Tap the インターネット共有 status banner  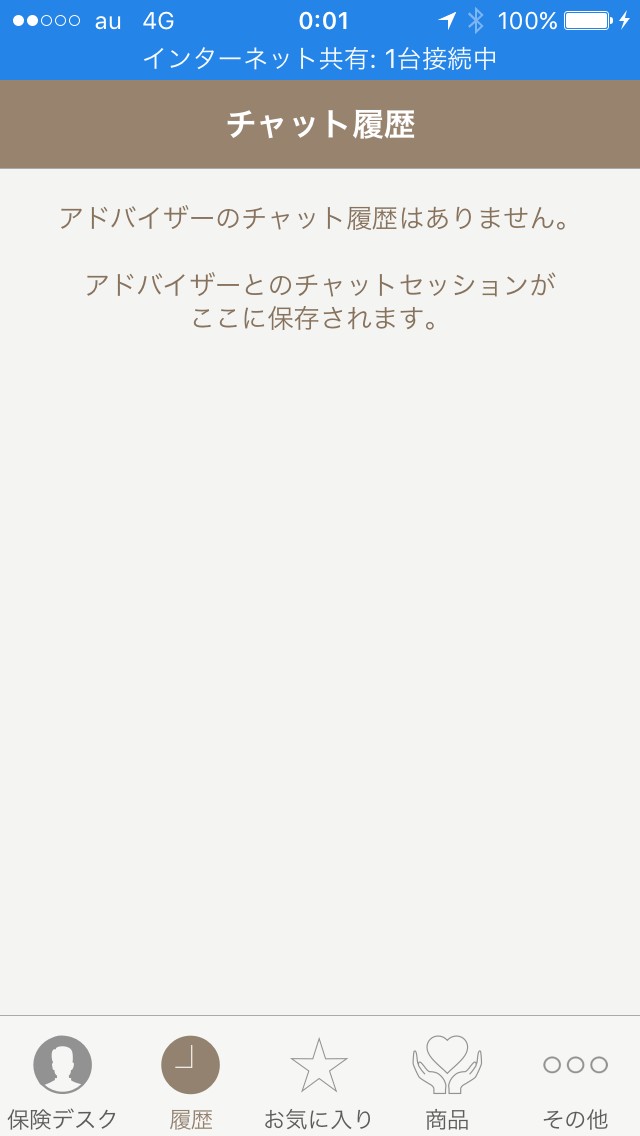tap(320, 59)
